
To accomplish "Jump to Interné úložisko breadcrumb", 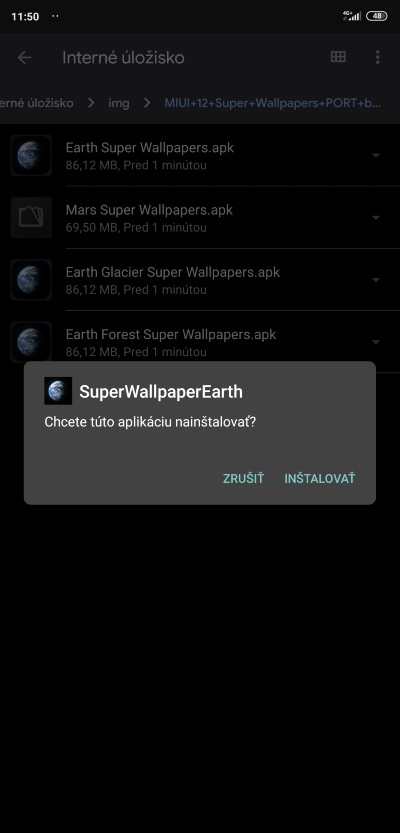I will (37, 103).
